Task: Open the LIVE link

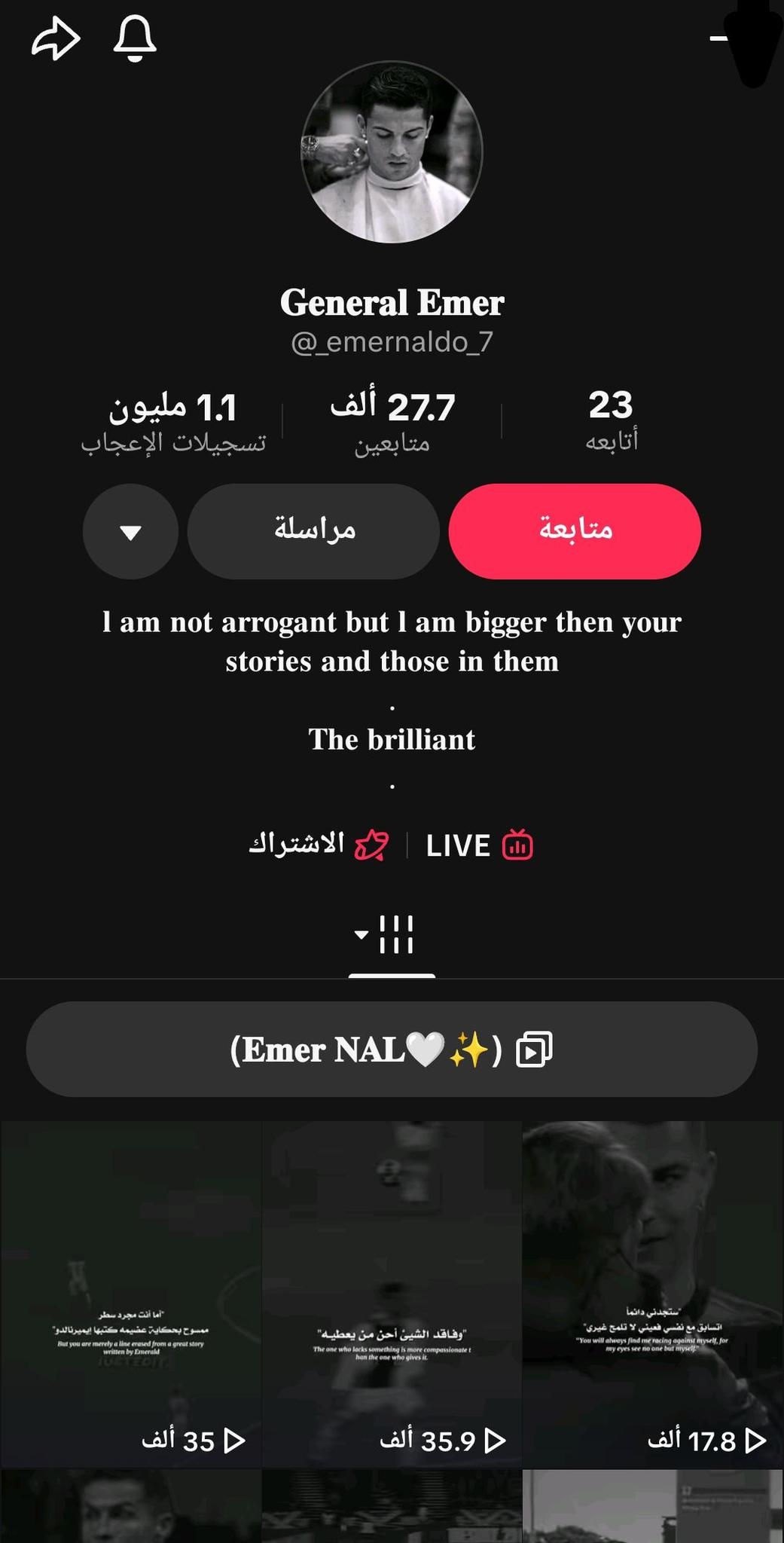Action: pos(480,845)
